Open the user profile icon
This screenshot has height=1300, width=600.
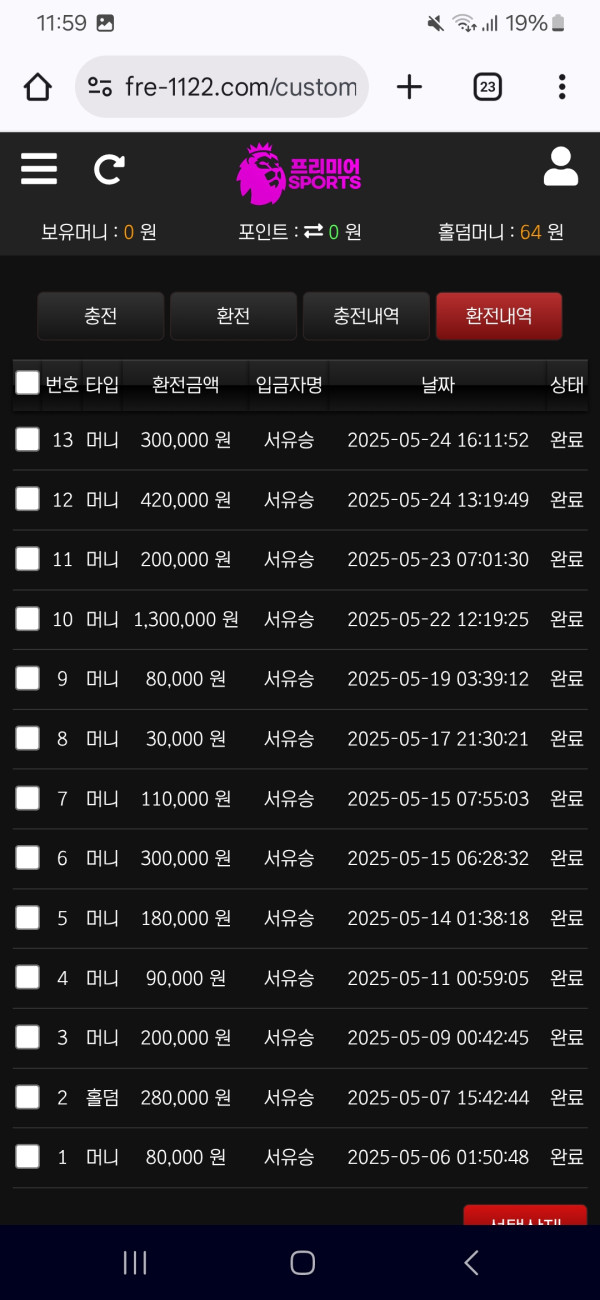[x=561, y=167]
